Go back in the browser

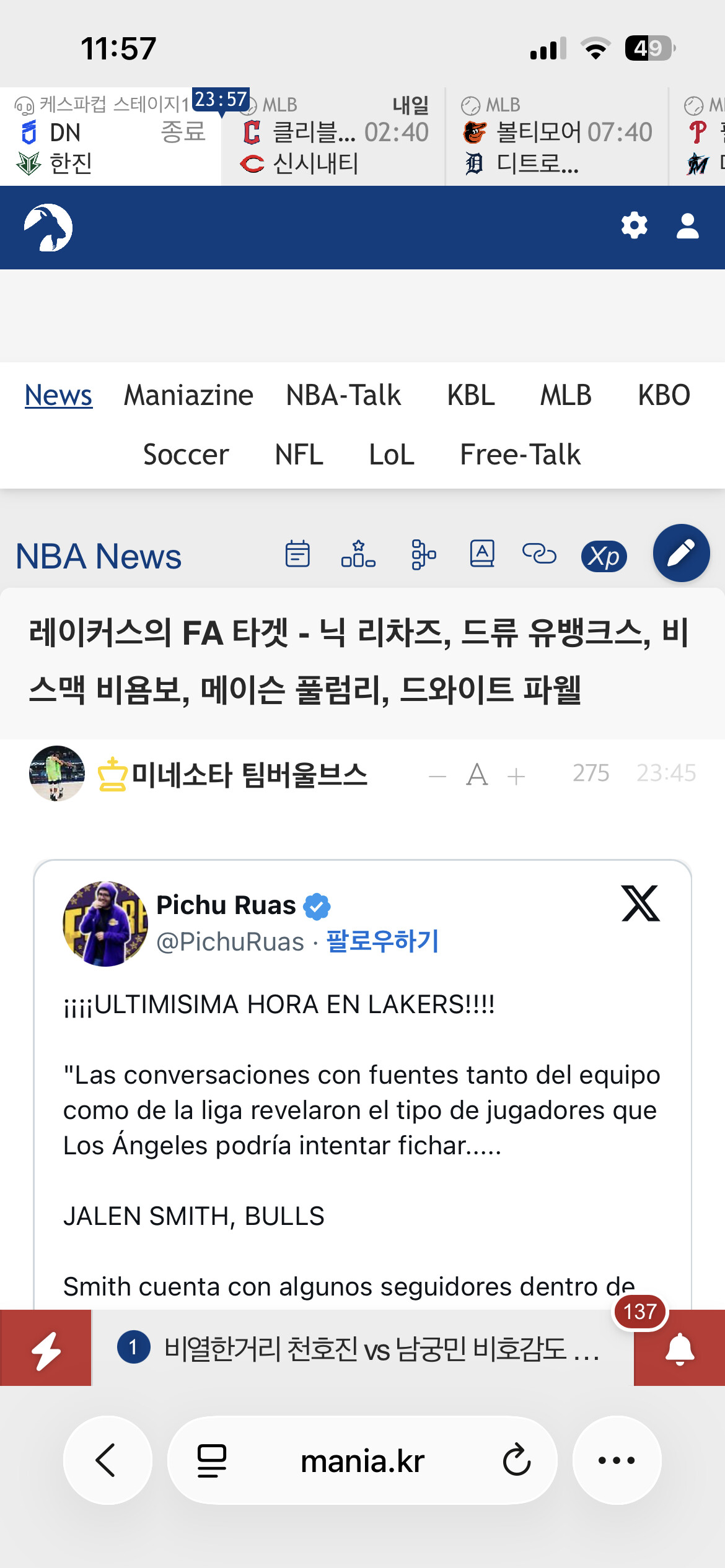[x=107, y=1460]
